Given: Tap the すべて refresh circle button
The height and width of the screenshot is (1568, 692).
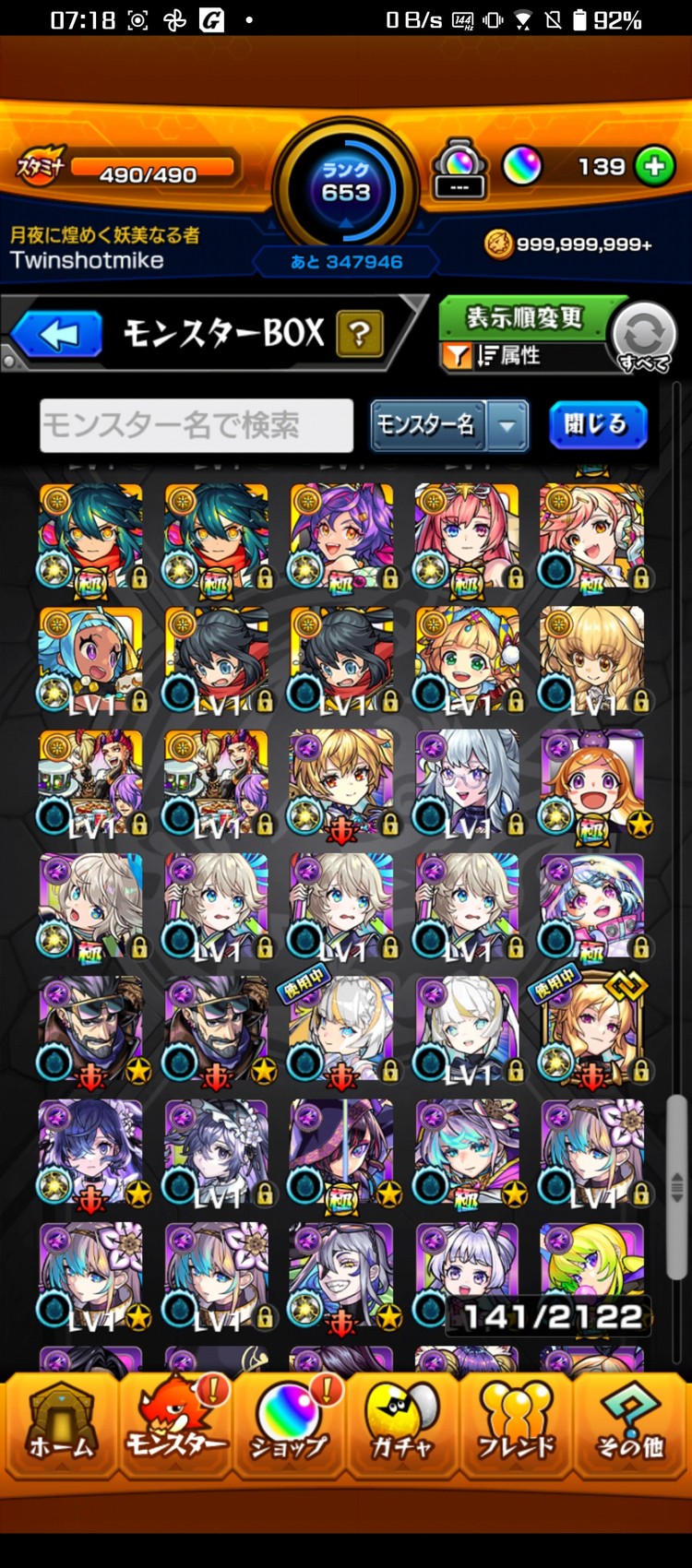Looking at the screenshot, I should pyautogui.click(x=644, y=338).
